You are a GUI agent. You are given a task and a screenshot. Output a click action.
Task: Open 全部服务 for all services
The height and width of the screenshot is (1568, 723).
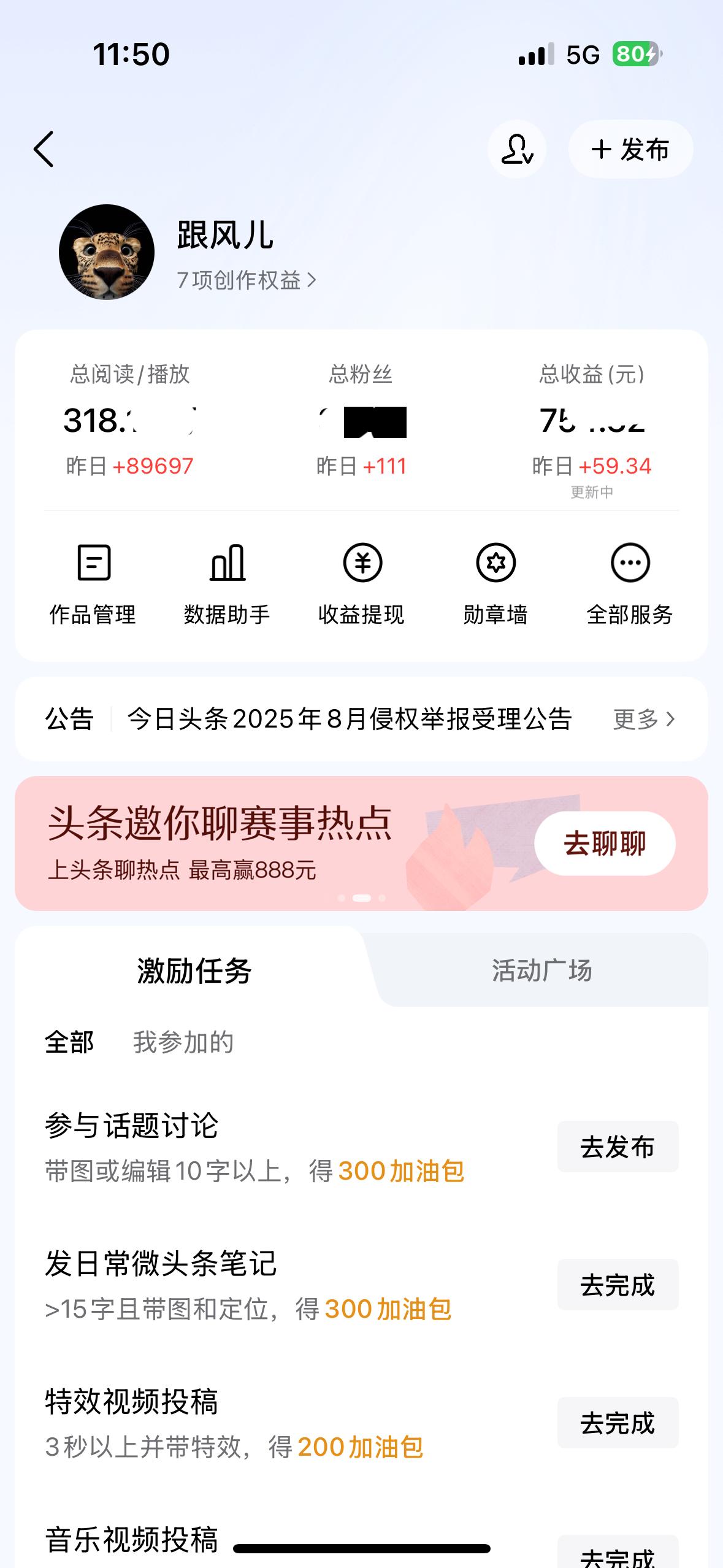(630, 583)
